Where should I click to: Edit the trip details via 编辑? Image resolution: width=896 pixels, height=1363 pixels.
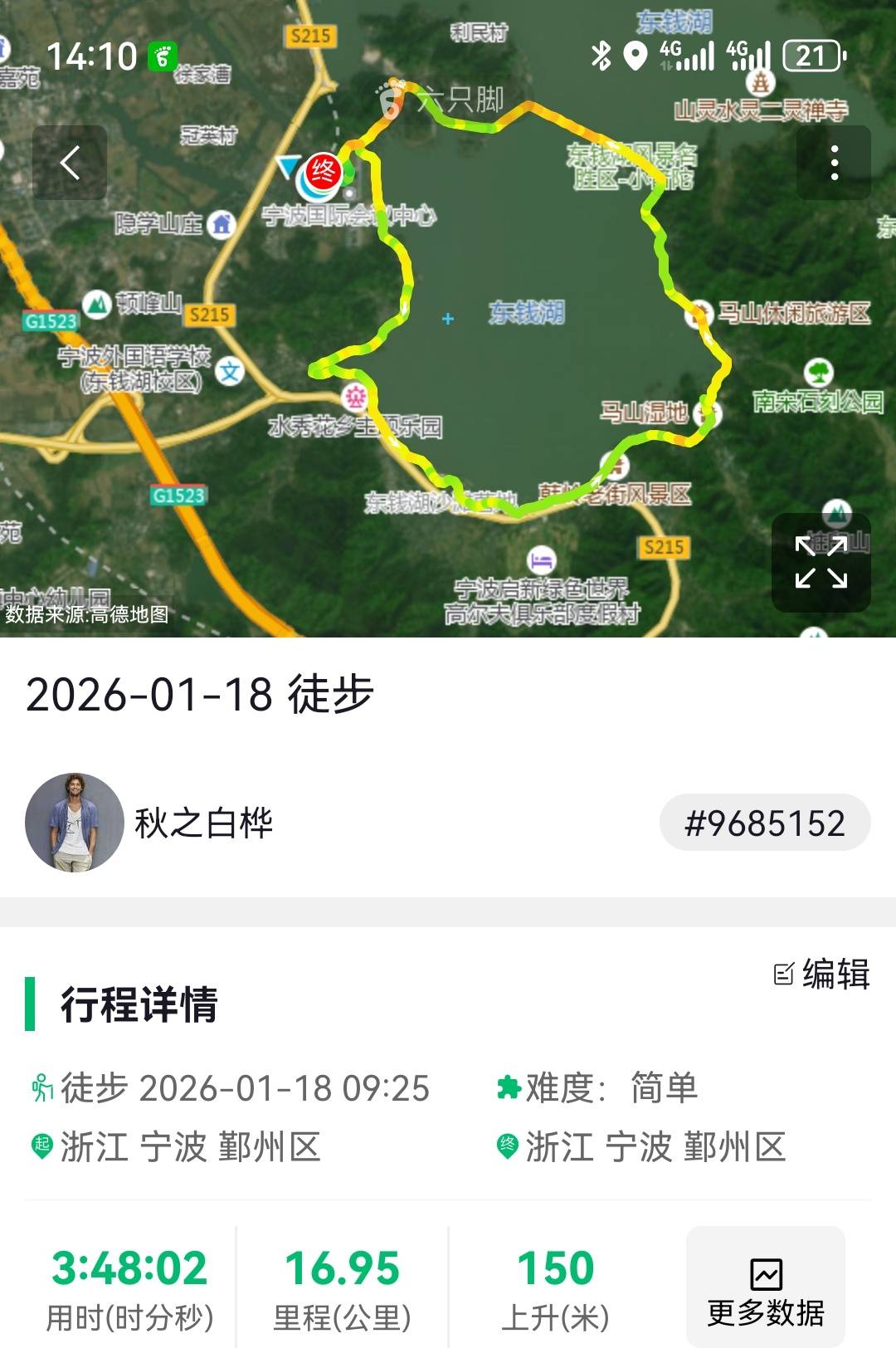tap(821, 974)
